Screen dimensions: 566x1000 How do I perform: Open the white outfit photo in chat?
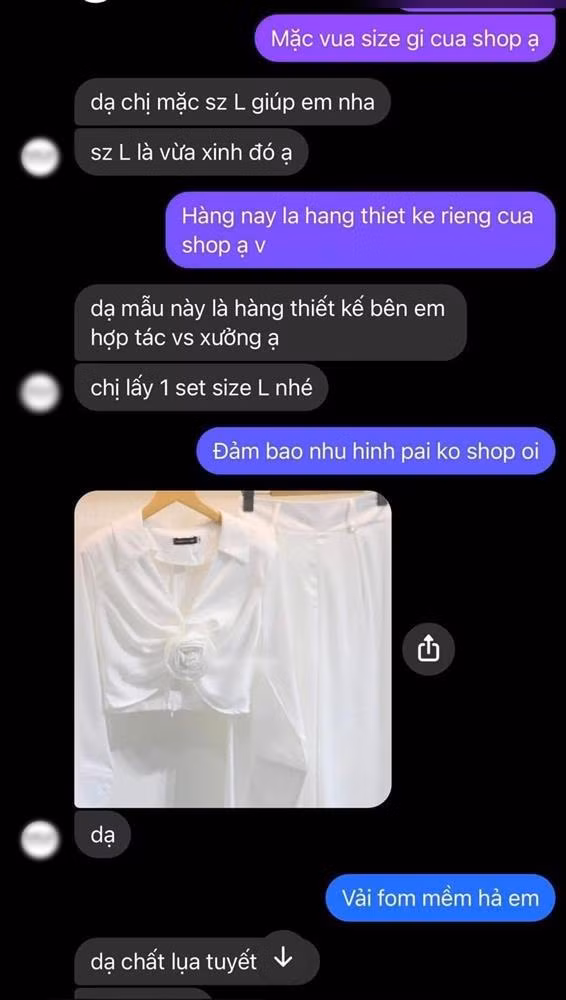tap(233, 649)
